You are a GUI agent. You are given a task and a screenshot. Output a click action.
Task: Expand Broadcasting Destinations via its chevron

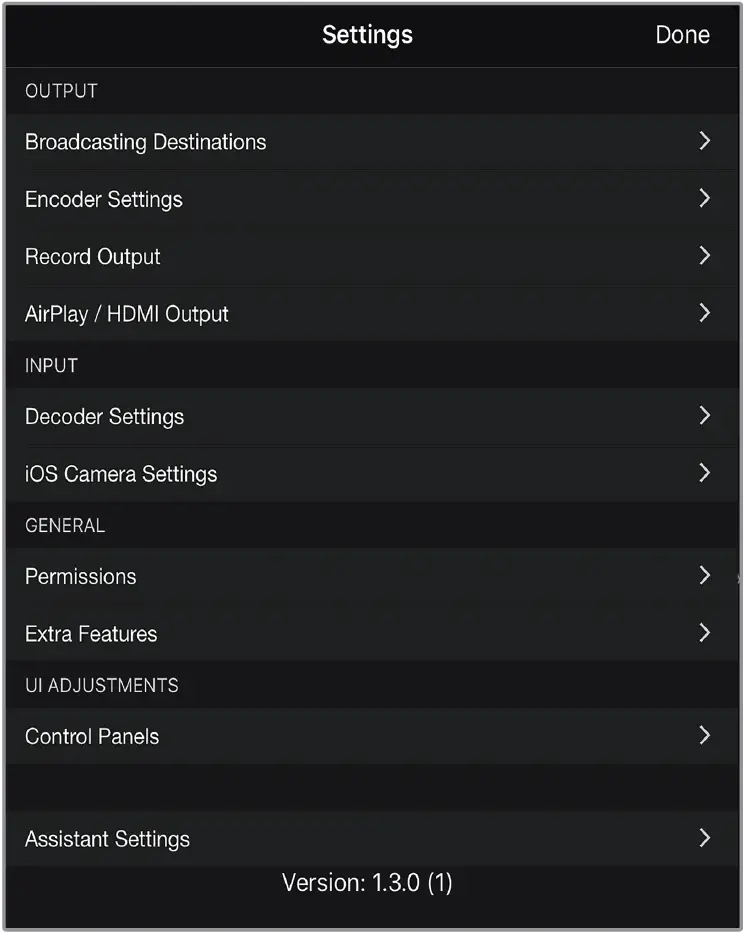tap(705, 141)
